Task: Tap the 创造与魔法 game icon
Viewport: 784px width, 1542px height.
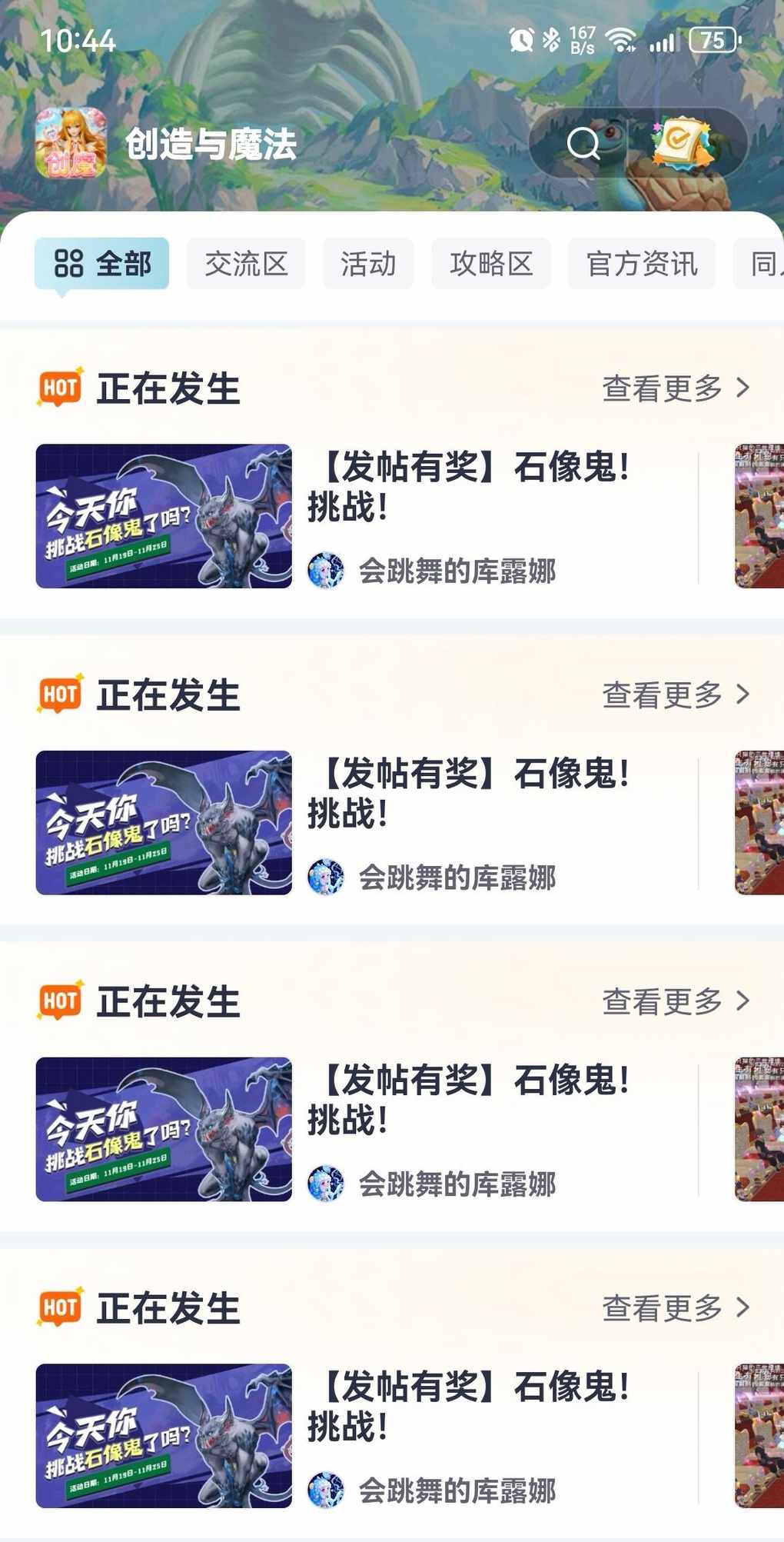Action: click(x=71, y=143)
